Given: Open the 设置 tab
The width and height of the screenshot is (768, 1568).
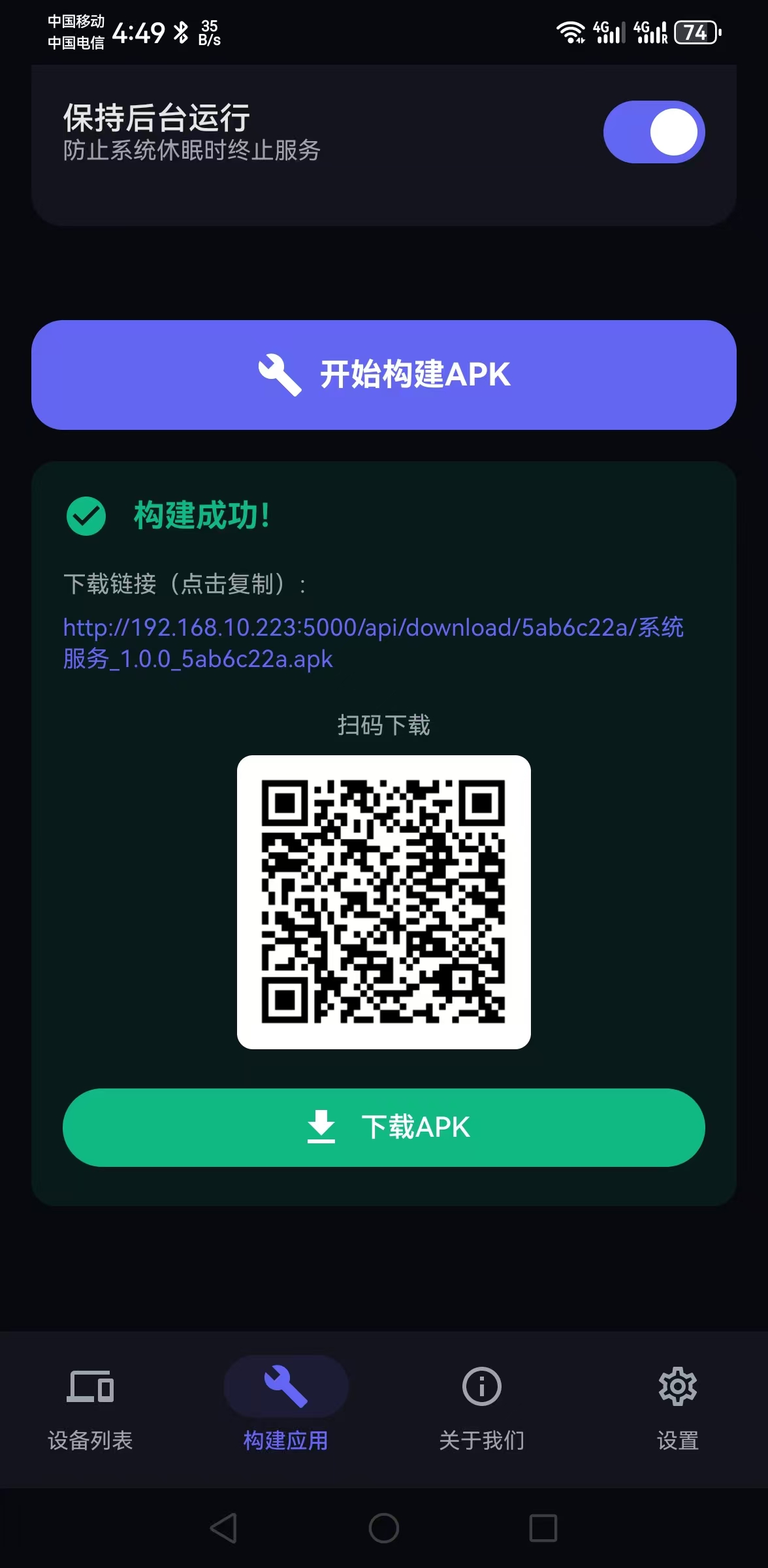Looking at the screenshot, I should [678, 1411].
